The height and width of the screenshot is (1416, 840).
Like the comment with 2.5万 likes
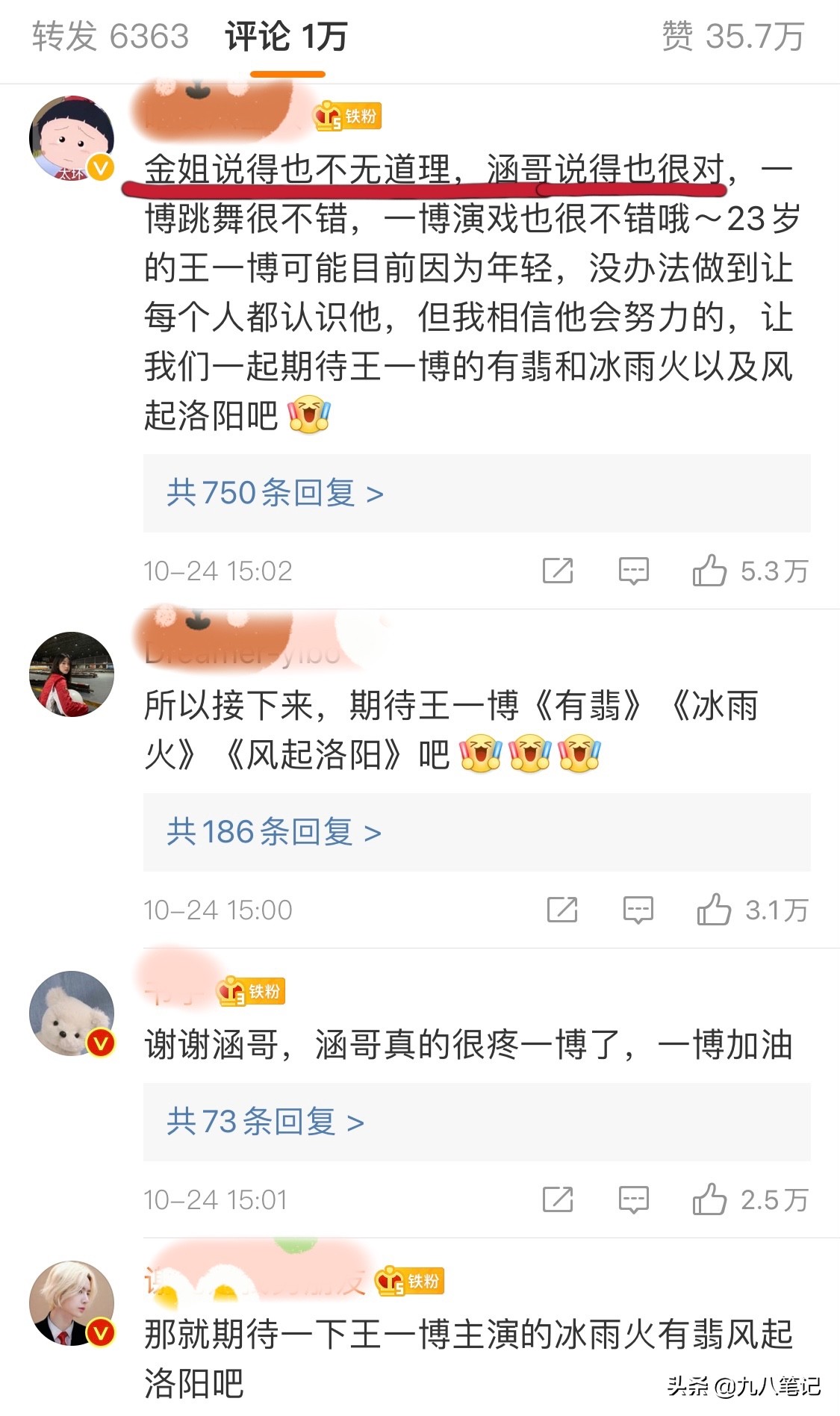[709, 1200]
